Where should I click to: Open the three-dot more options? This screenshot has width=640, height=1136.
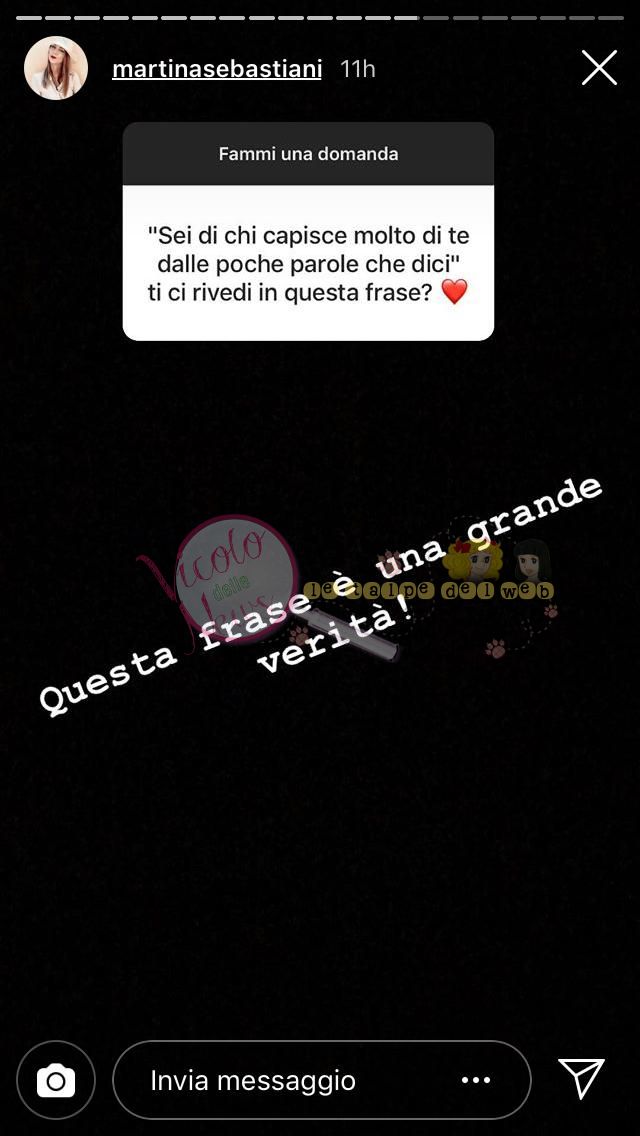[x=476, y=1080]
